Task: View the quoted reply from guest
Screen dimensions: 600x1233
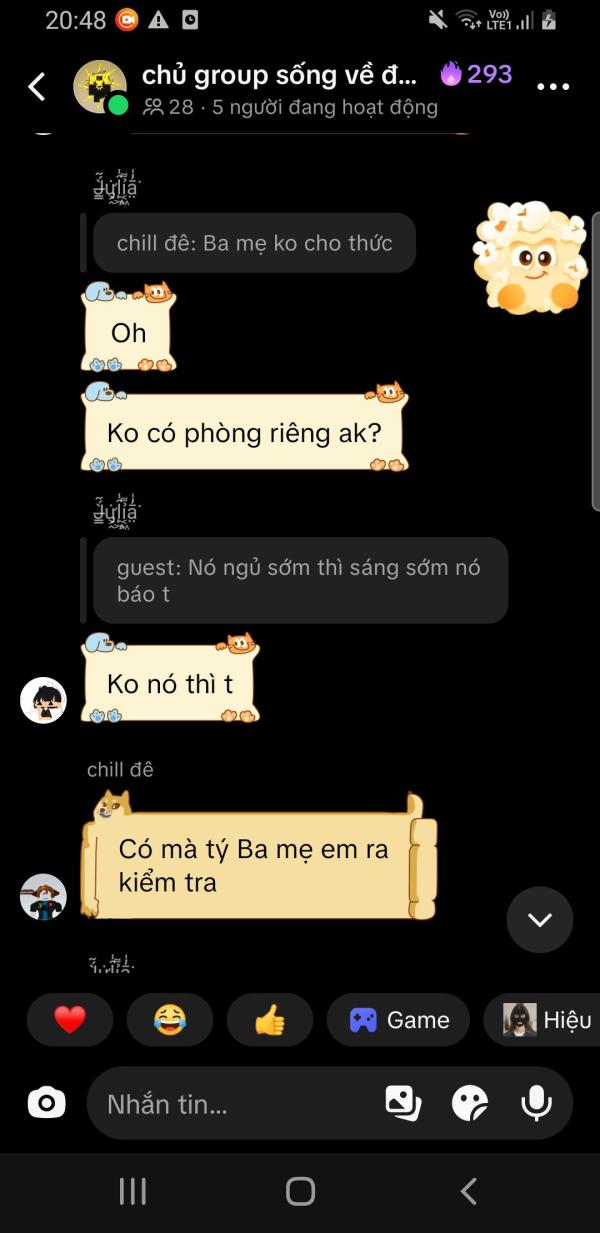Action: click(x=300, y=580)
